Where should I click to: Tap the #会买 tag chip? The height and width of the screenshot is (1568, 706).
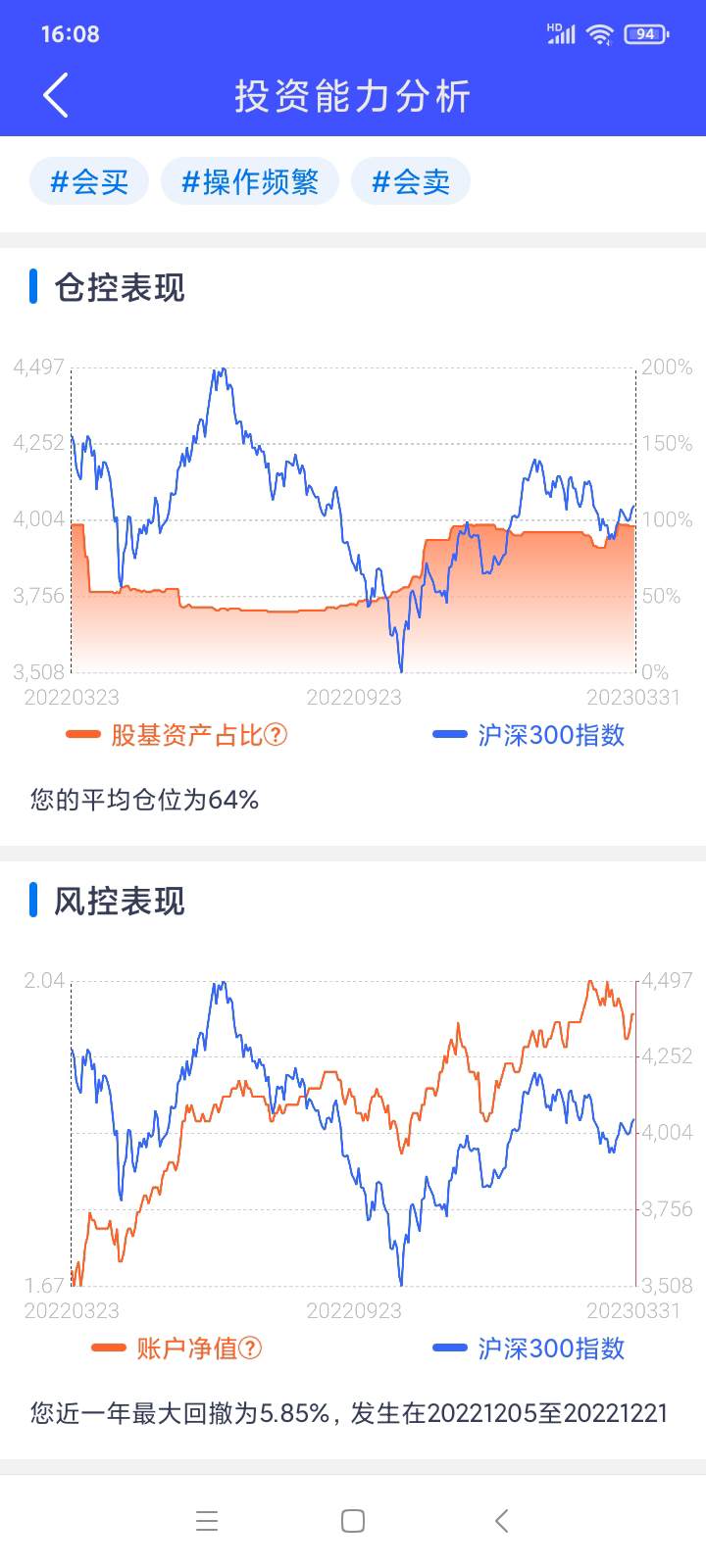click(89, 182)
